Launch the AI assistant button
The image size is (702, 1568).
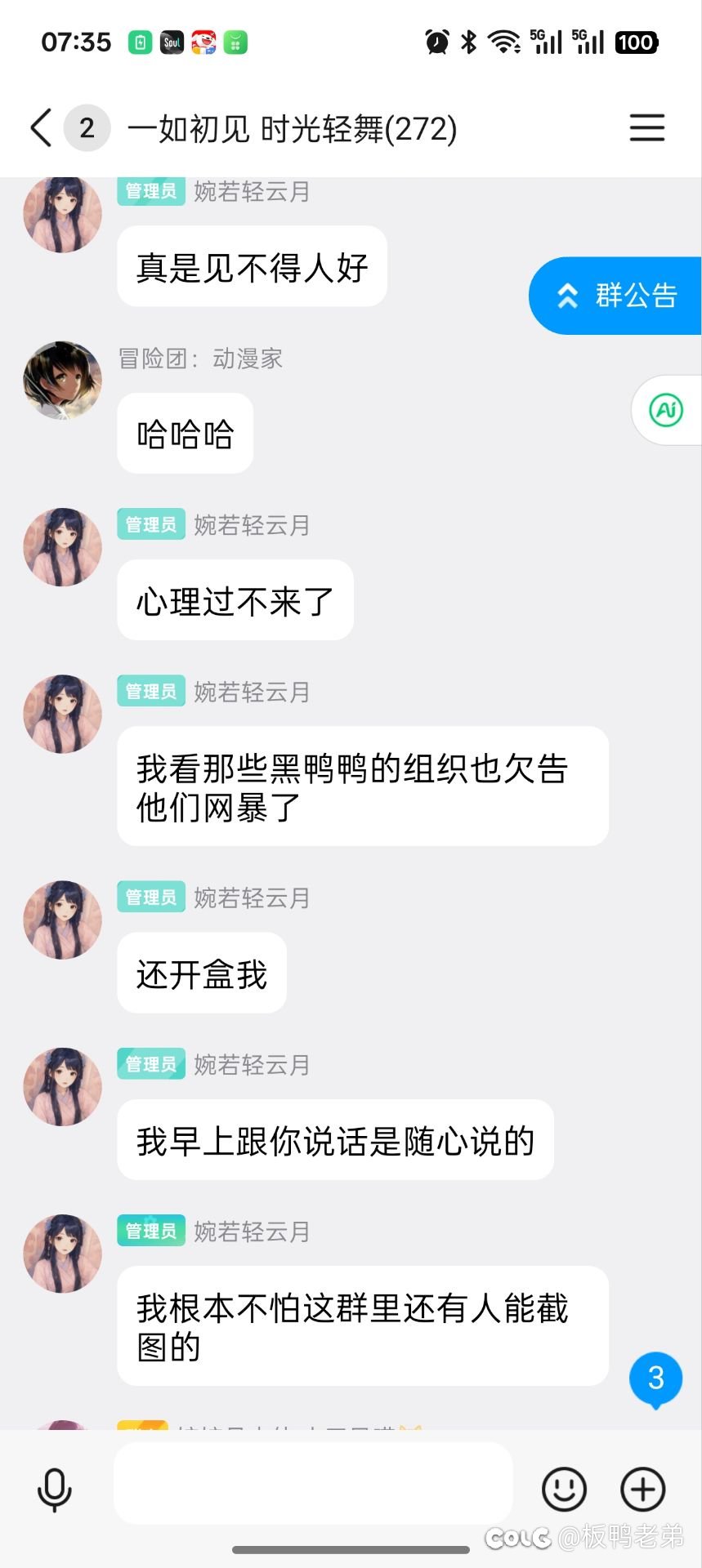(666, 409)
